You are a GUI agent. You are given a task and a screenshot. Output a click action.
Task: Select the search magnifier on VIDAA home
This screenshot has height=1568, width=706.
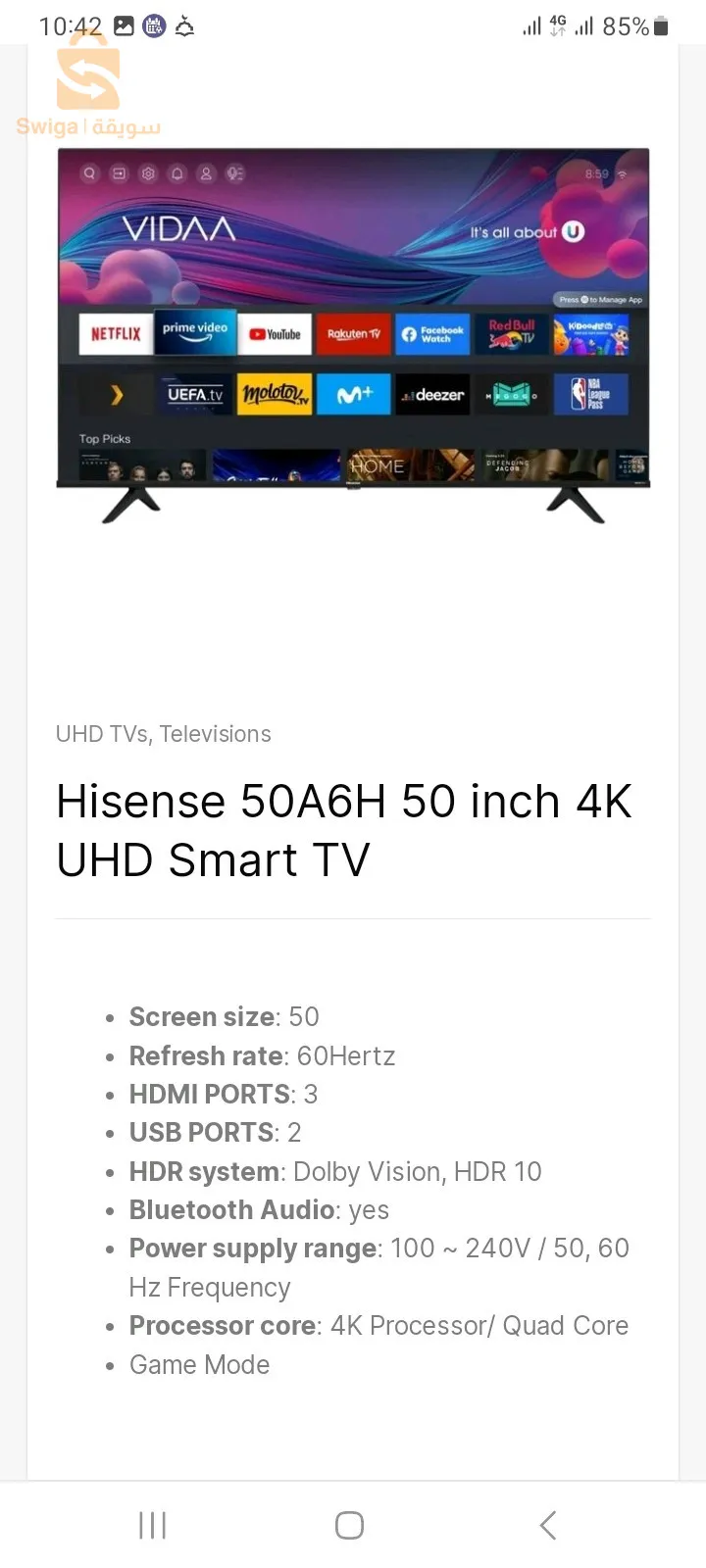click(89, 172)
